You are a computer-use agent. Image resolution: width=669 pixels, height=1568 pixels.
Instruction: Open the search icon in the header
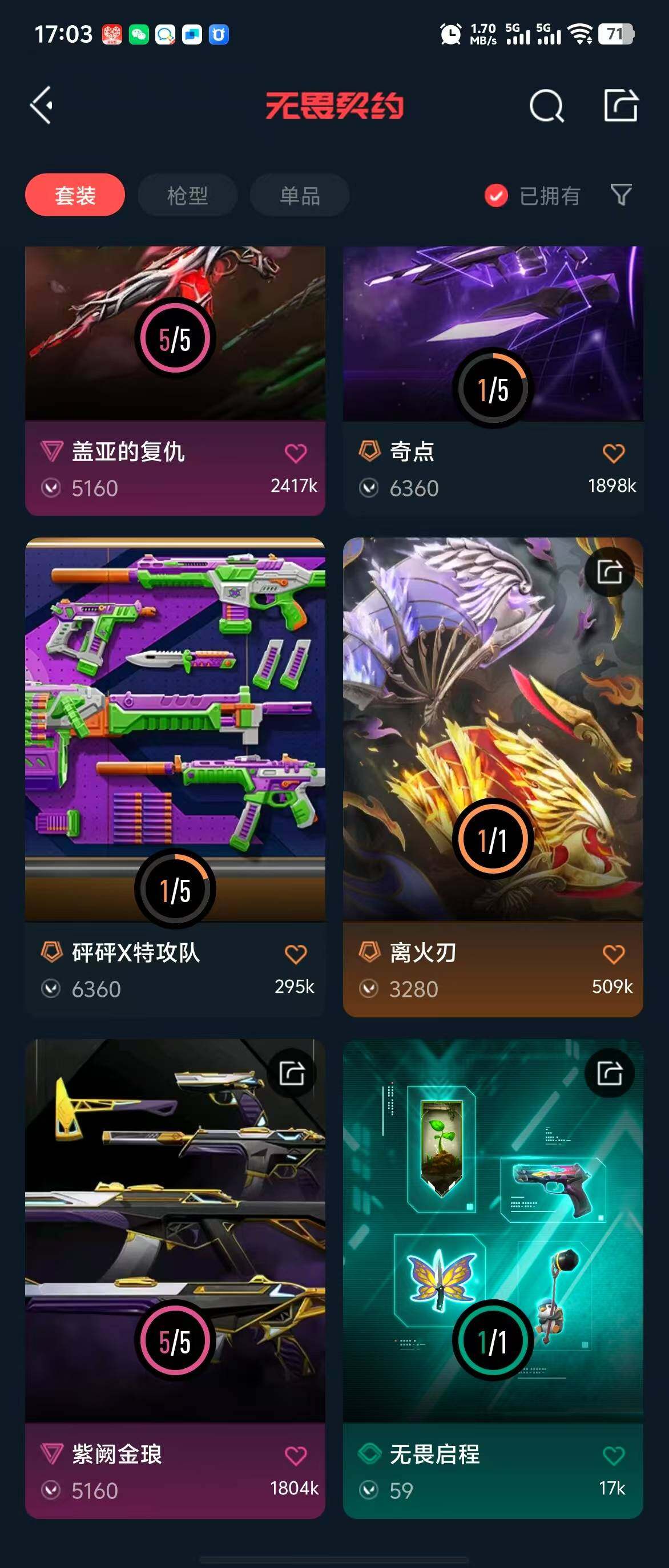coord(546,106)
